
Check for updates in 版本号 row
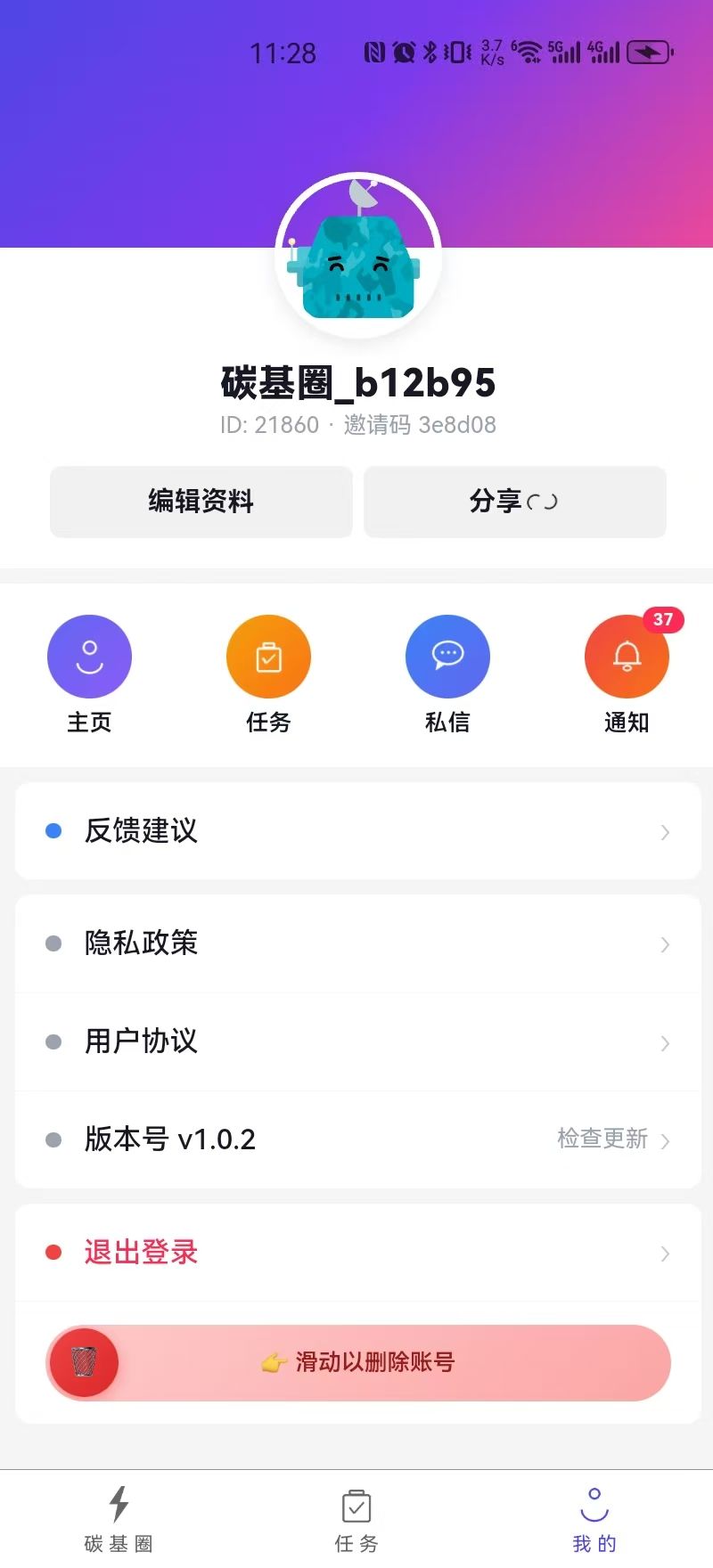click(x=602, y=1139)
